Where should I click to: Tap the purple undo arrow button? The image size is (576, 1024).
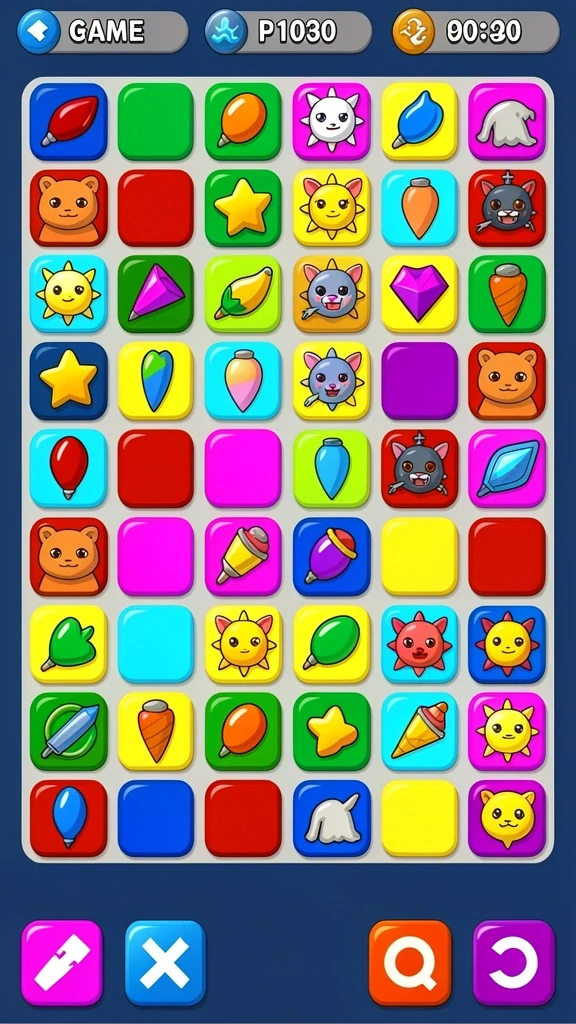514,963
